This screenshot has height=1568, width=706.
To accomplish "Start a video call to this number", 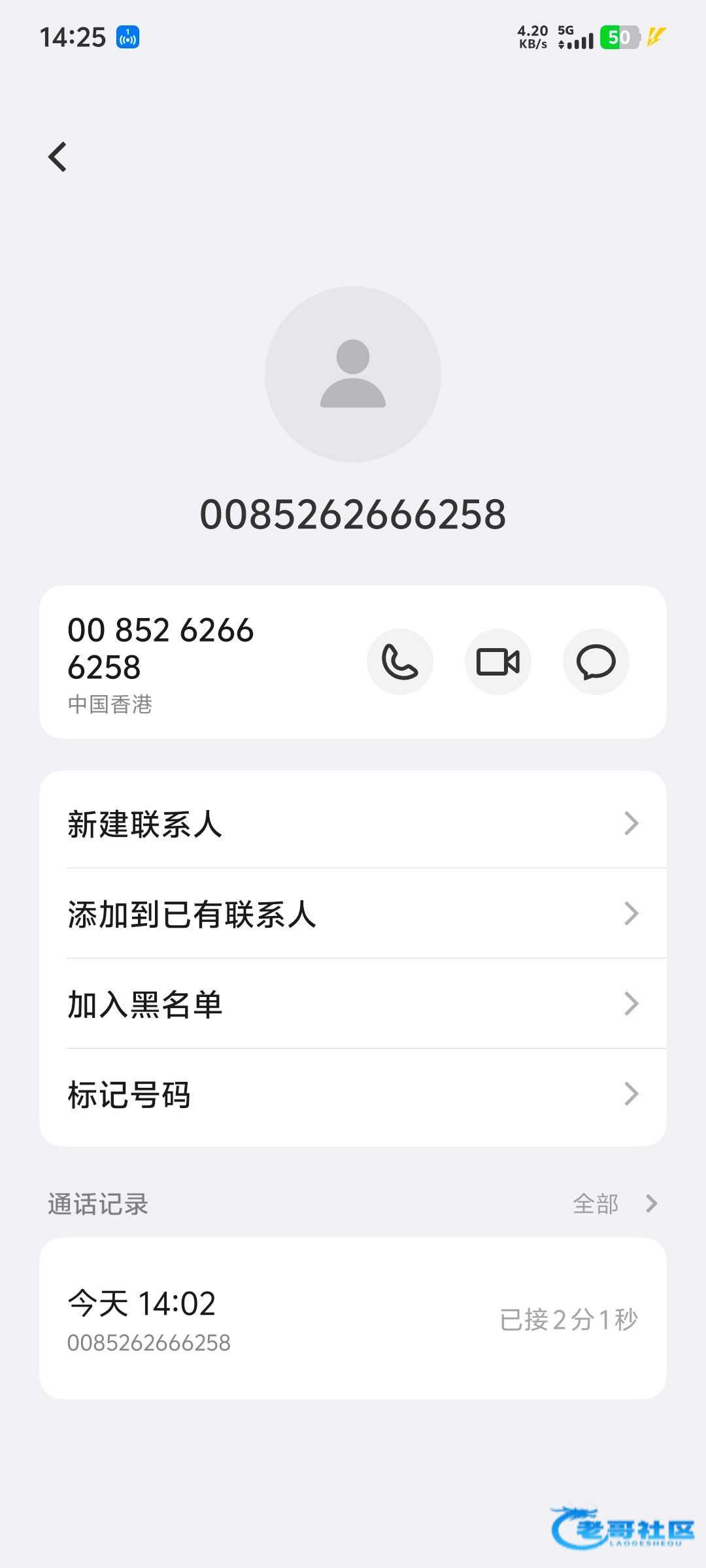I will click(498, 662).
